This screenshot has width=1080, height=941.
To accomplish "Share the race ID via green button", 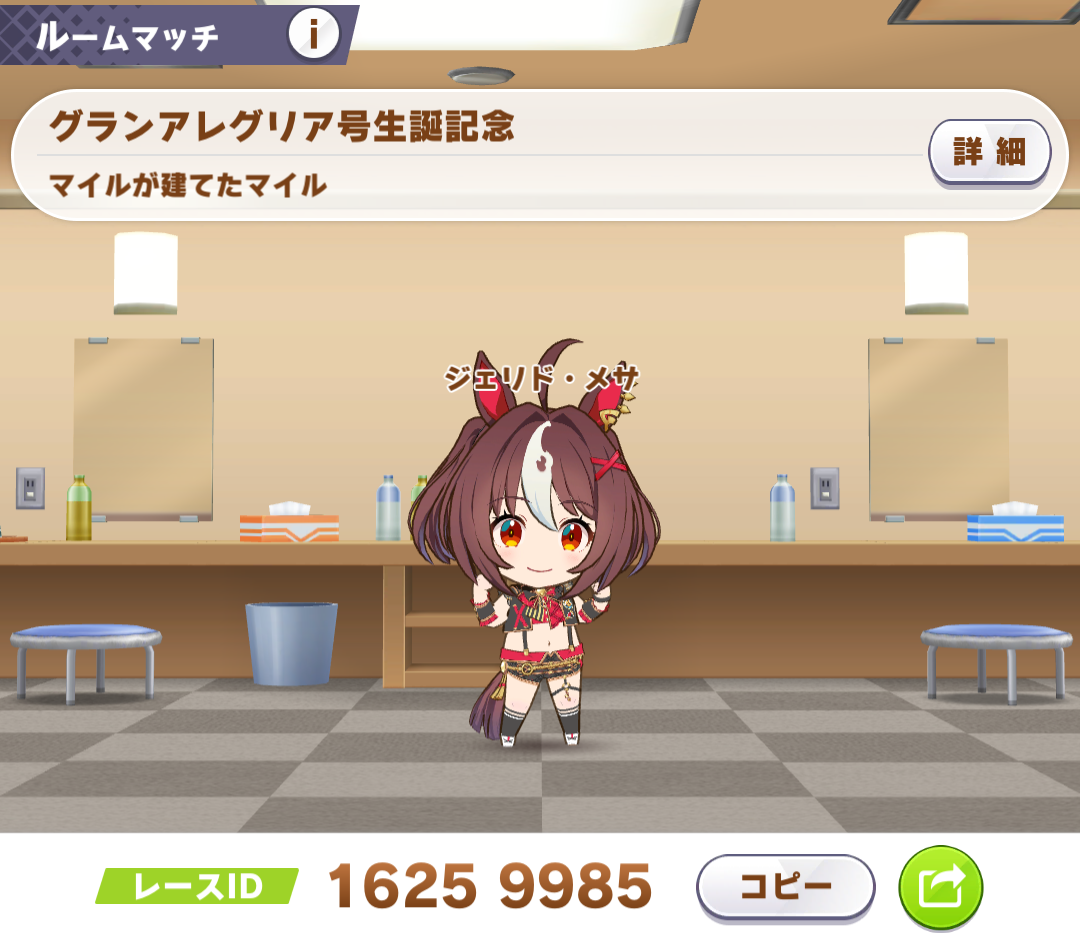I will (x=940, y=886).
